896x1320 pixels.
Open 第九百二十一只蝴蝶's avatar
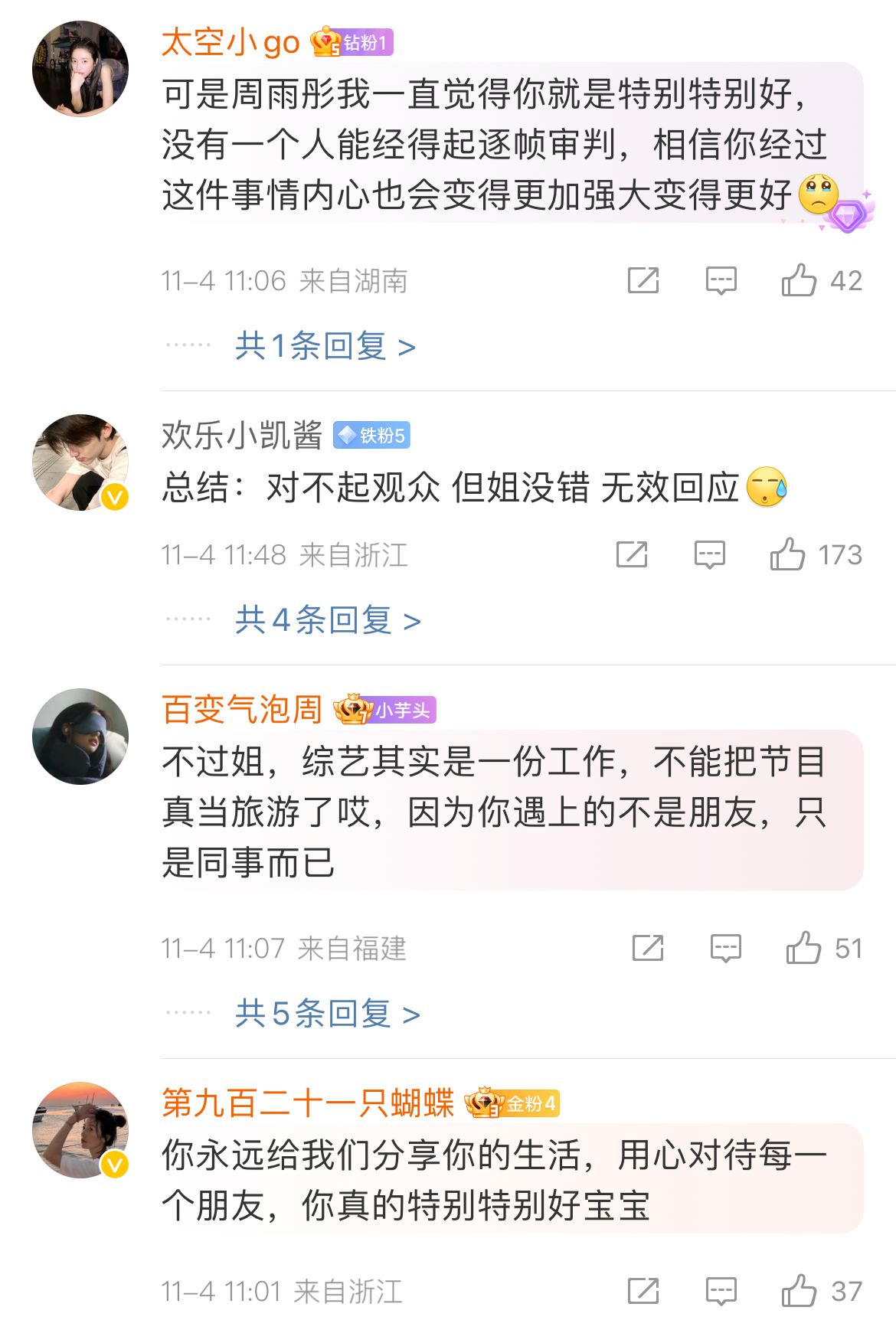tap(80, 1130)
